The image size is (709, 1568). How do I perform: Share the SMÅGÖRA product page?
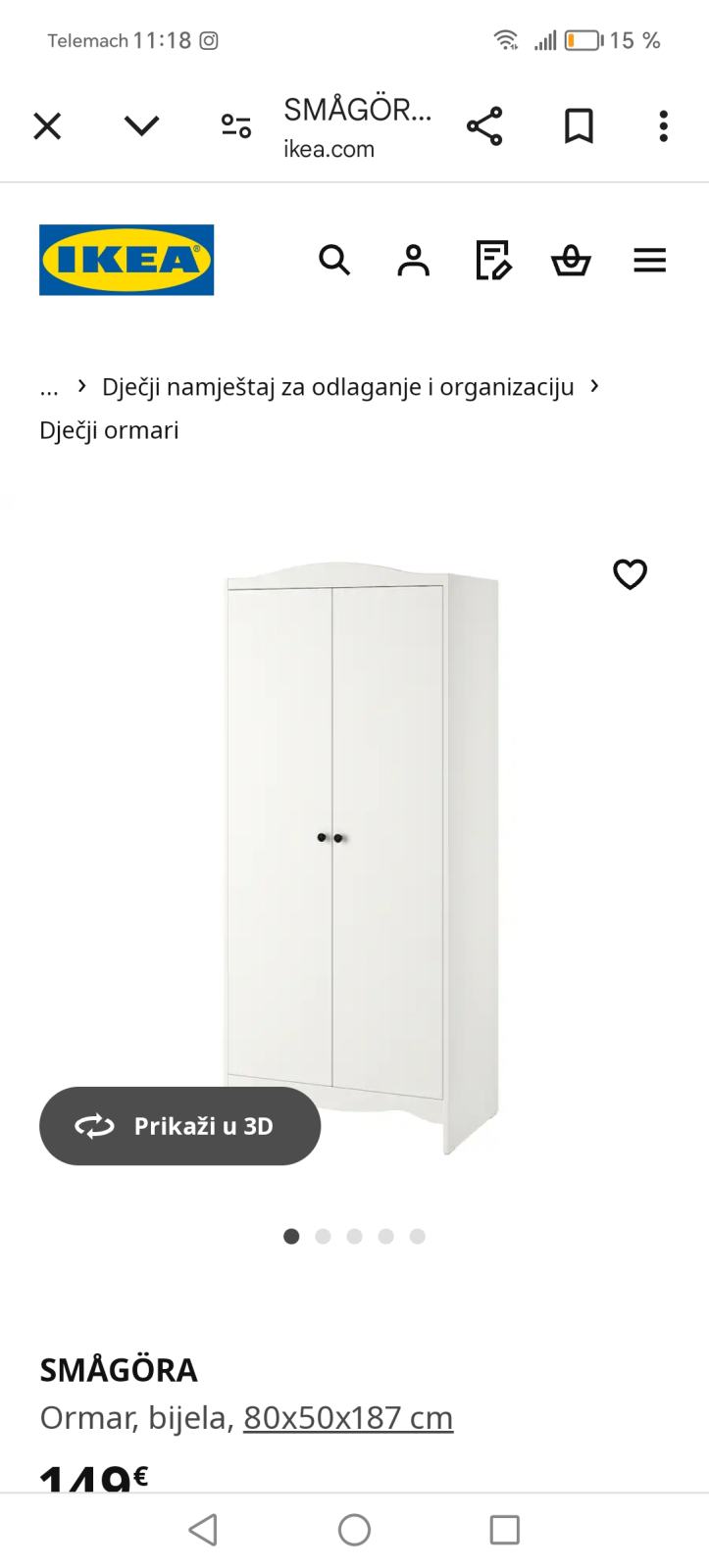pyautogui.click(x=484, y=125)
